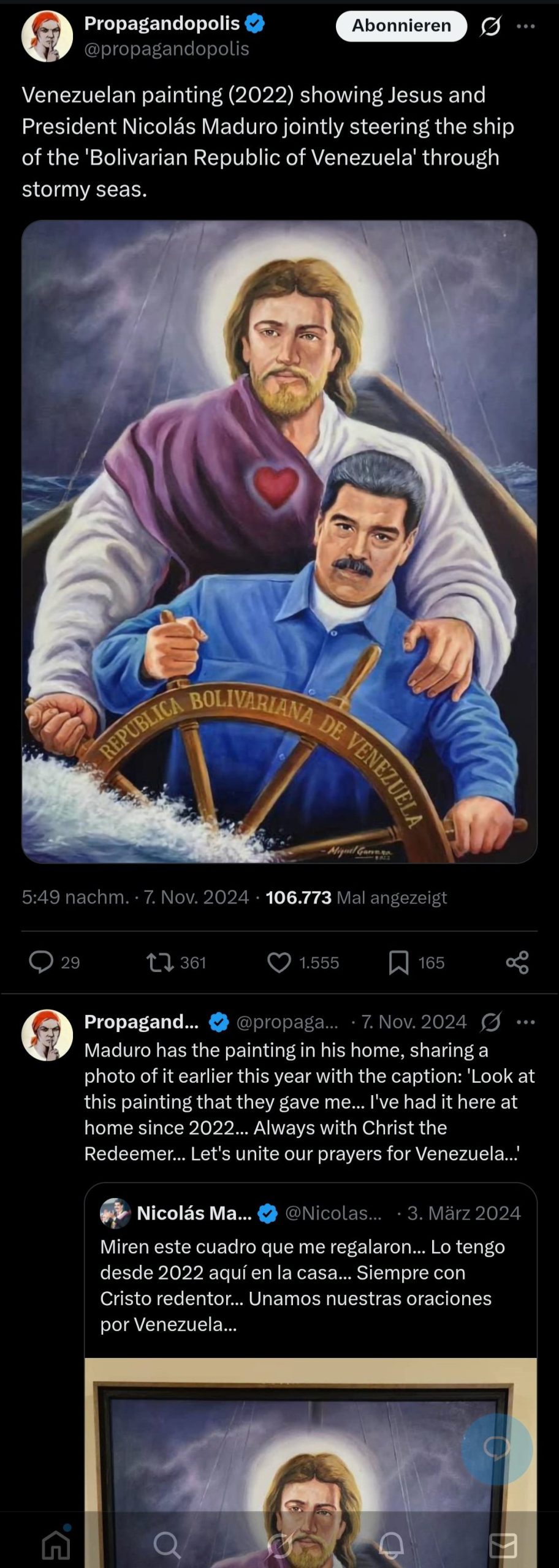Viewport: 559px width, 1568px height.
Task: Open overflow menu of the reply post
Action: pos(526,1022)
